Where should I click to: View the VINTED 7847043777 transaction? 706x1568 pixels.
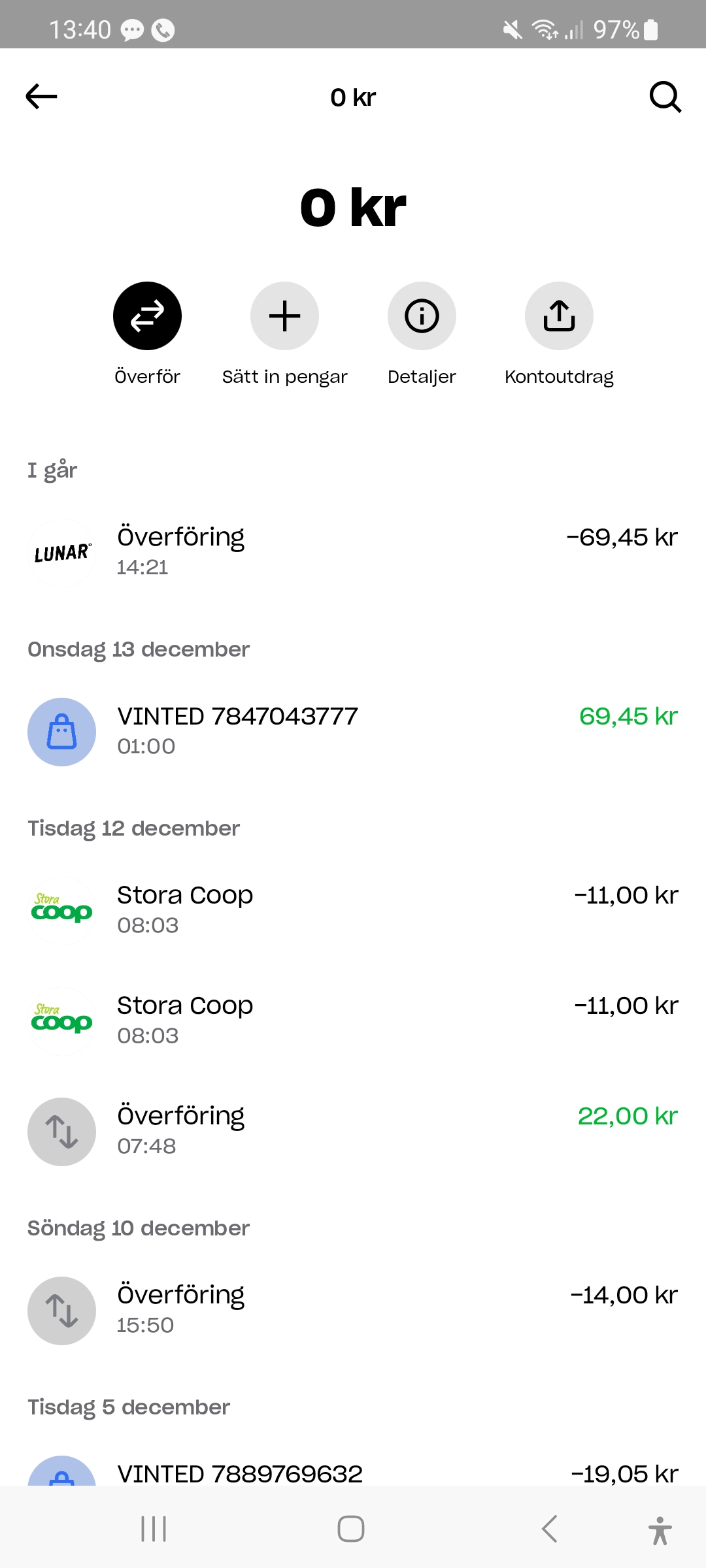[x=353, y=731]
